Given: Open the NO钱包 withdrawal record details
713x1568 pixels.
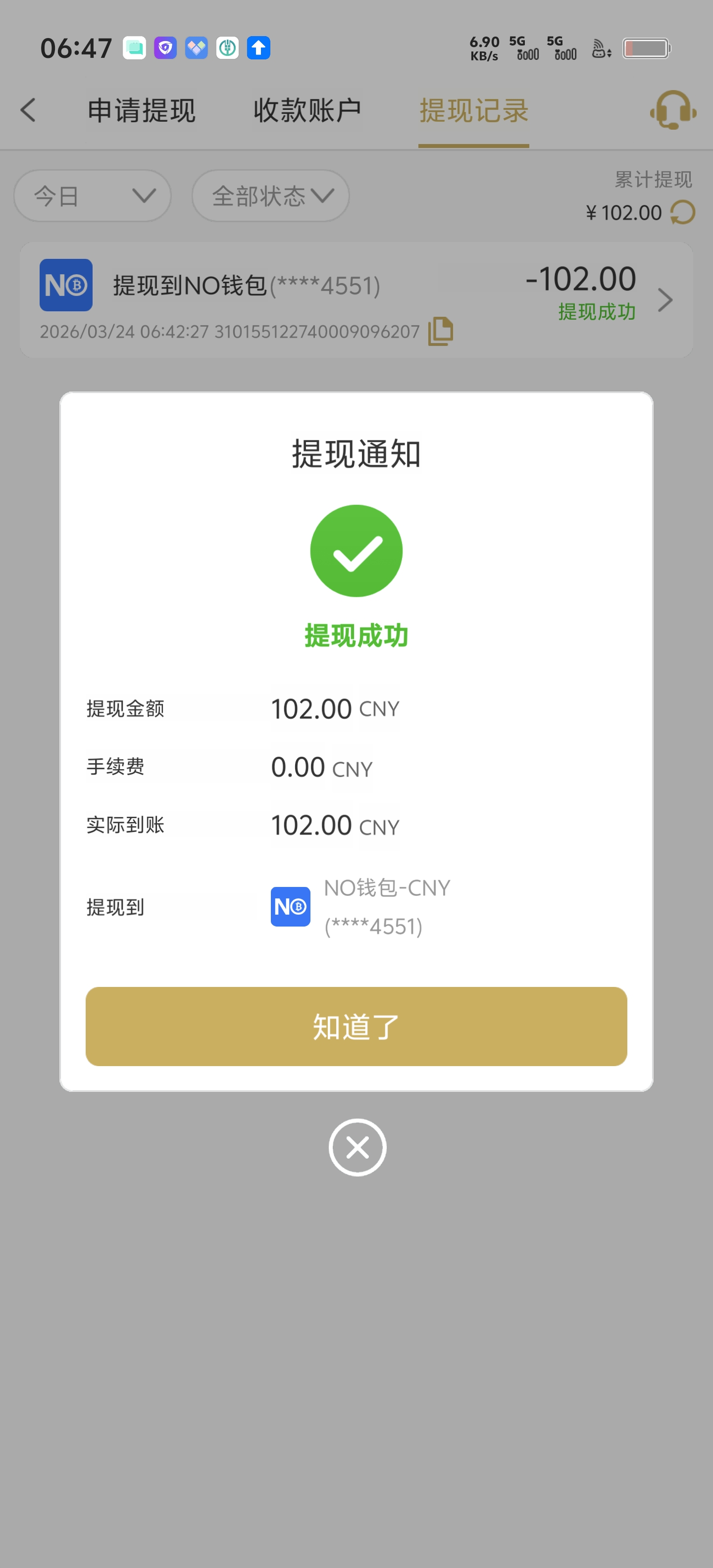Looking at the screenshot, I should tap(664, 300).
